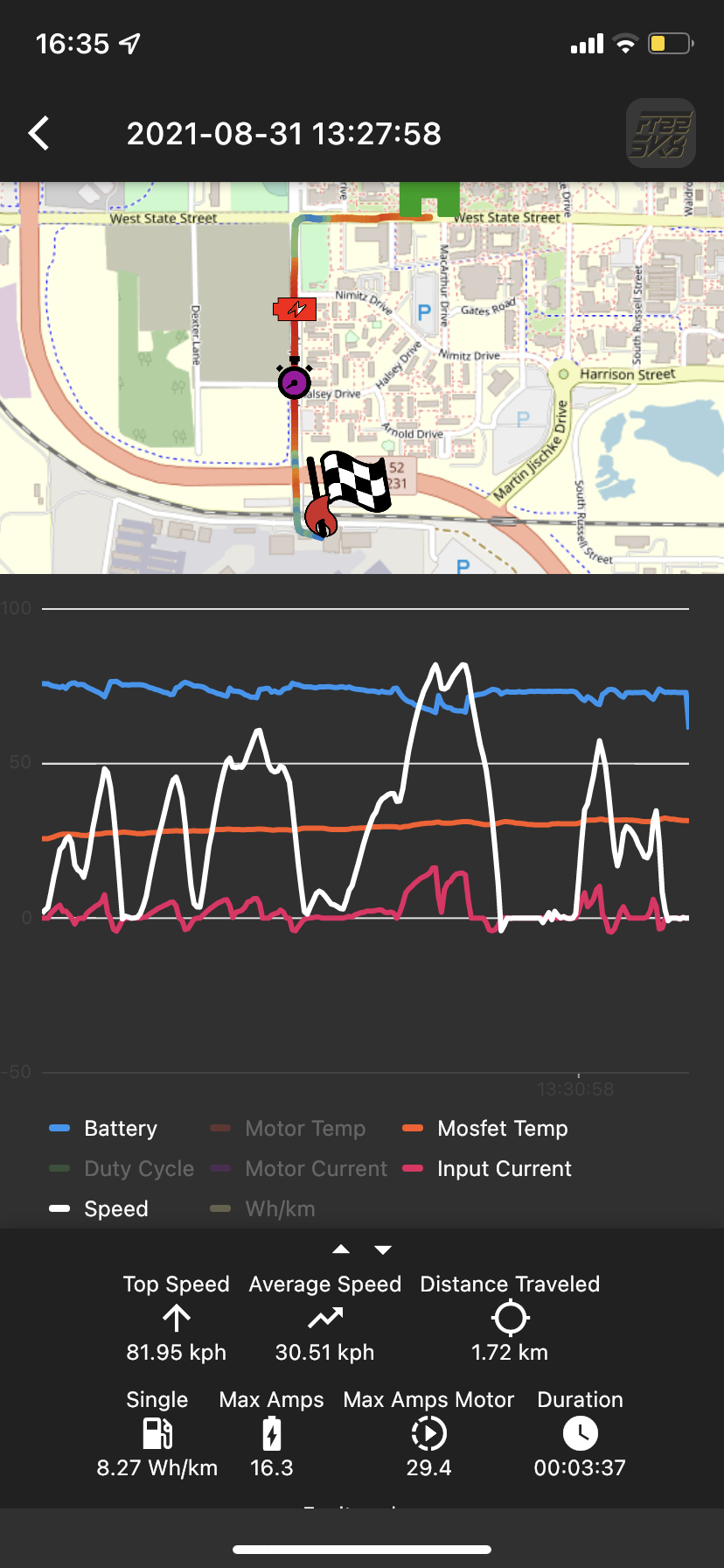The height and width of the screenshot is (1568, 724).
Task: Tap the red battery fault marker on map
Action: [x=295, y=309]
